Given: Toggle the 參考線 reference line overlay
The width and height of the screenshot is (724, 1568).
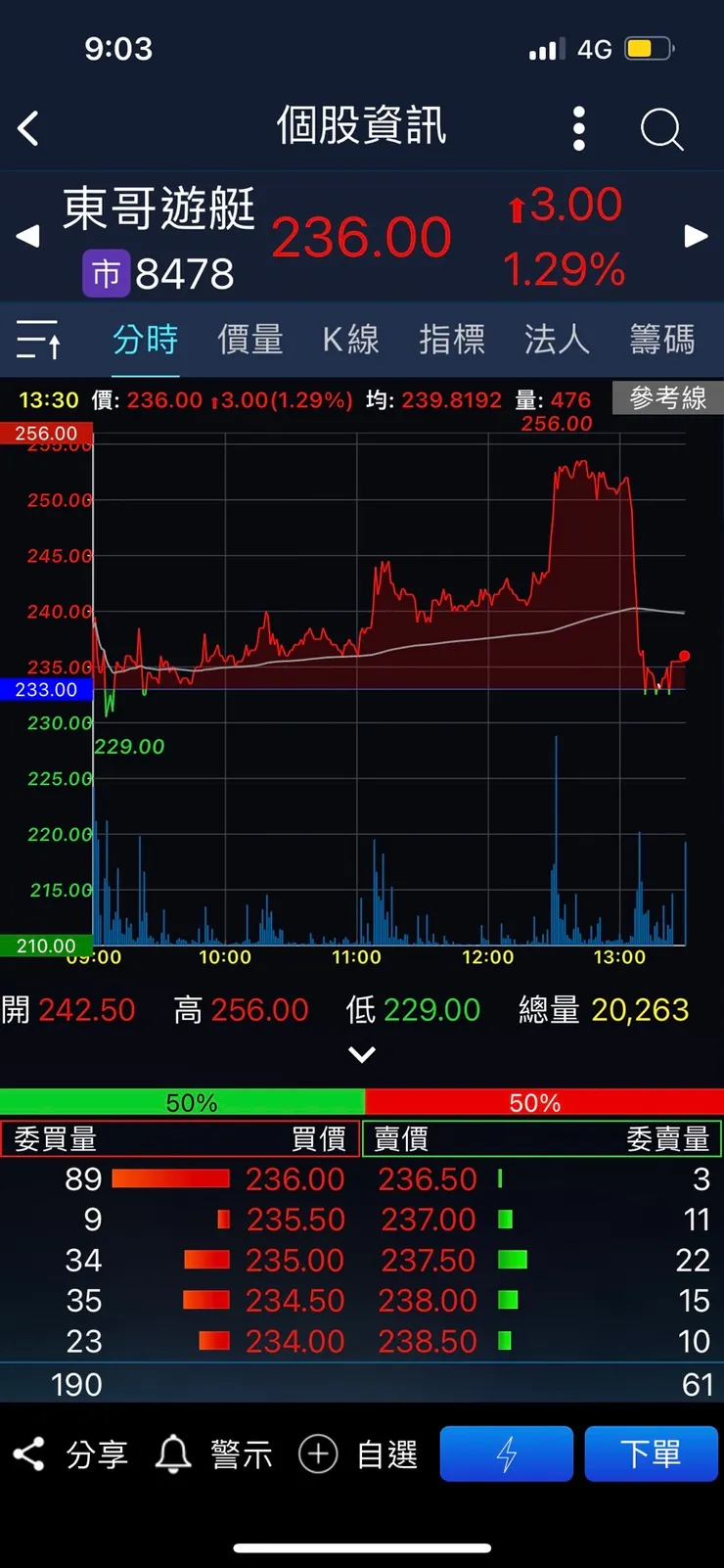Looking at the screenshot, I should [667, 398].
